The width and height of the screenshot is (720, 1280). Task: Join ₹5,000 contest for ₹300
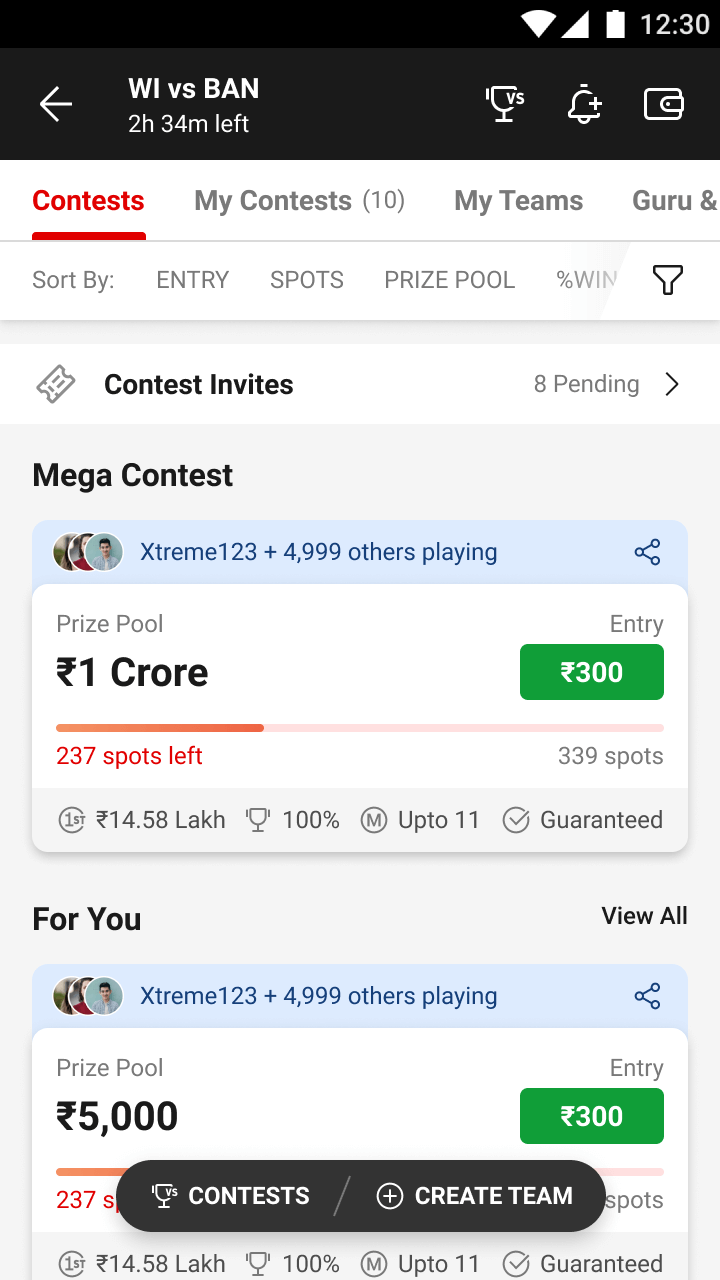(591, 1116)
